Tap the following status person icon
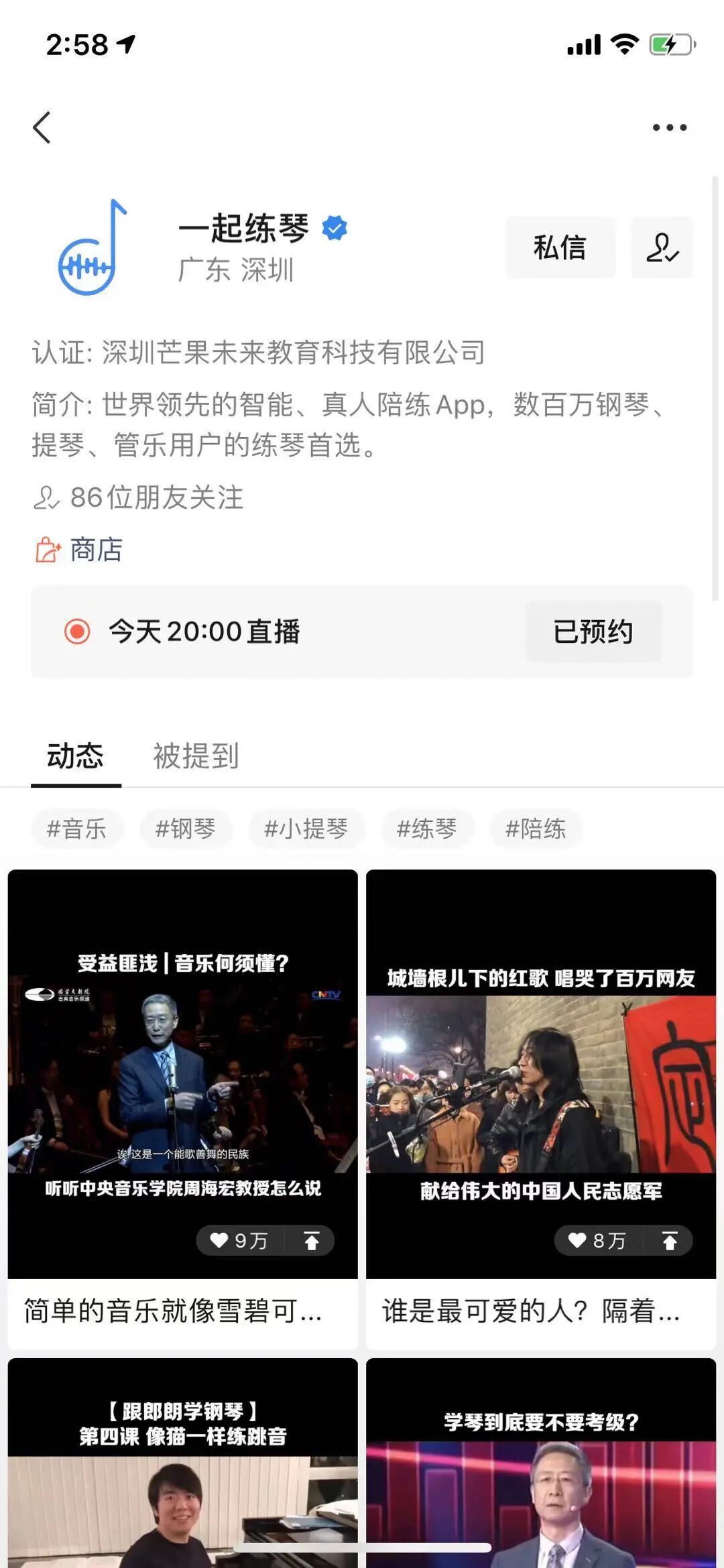724x1568 pixels. pos(662,247)
